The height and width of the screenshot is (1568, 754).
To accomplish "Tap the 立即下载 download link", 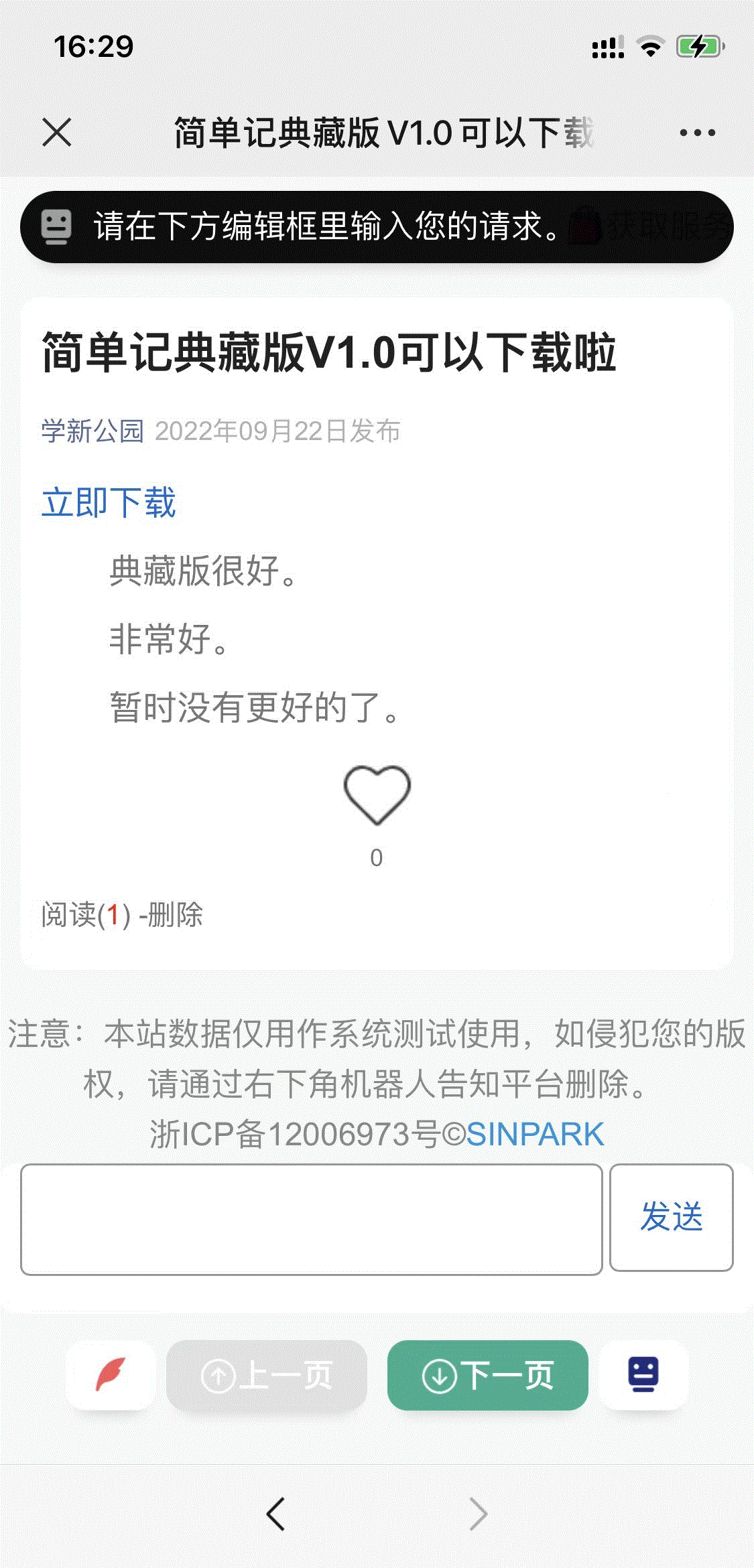I will coord(109,502).
